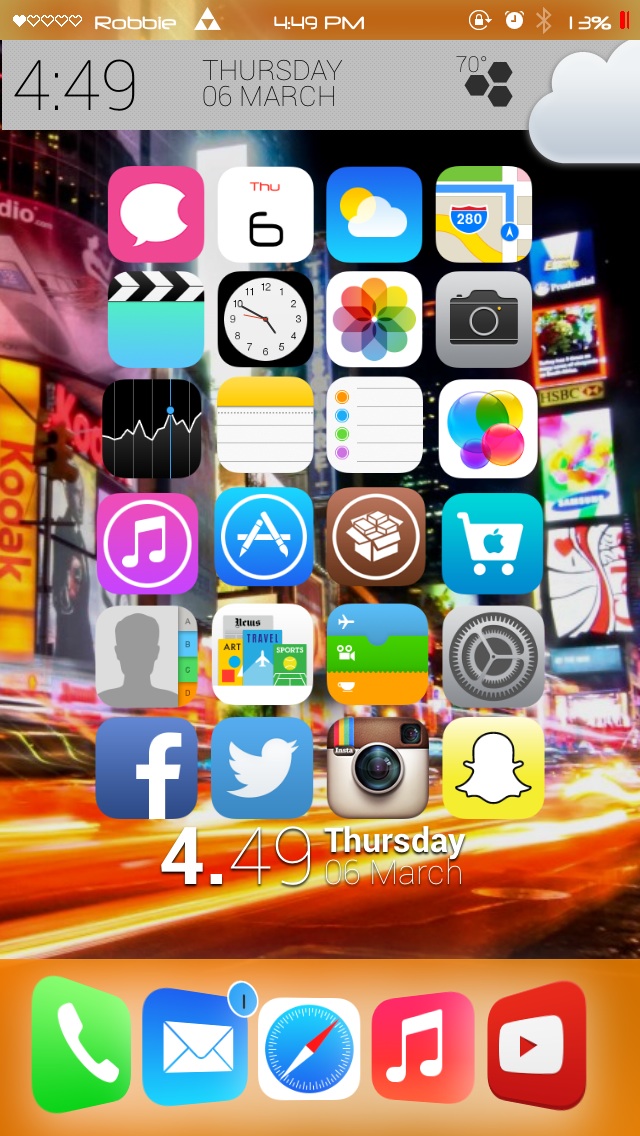Open the Cydia package manager
Viewport: 640px width, 1136px height.
pos(375,537)
